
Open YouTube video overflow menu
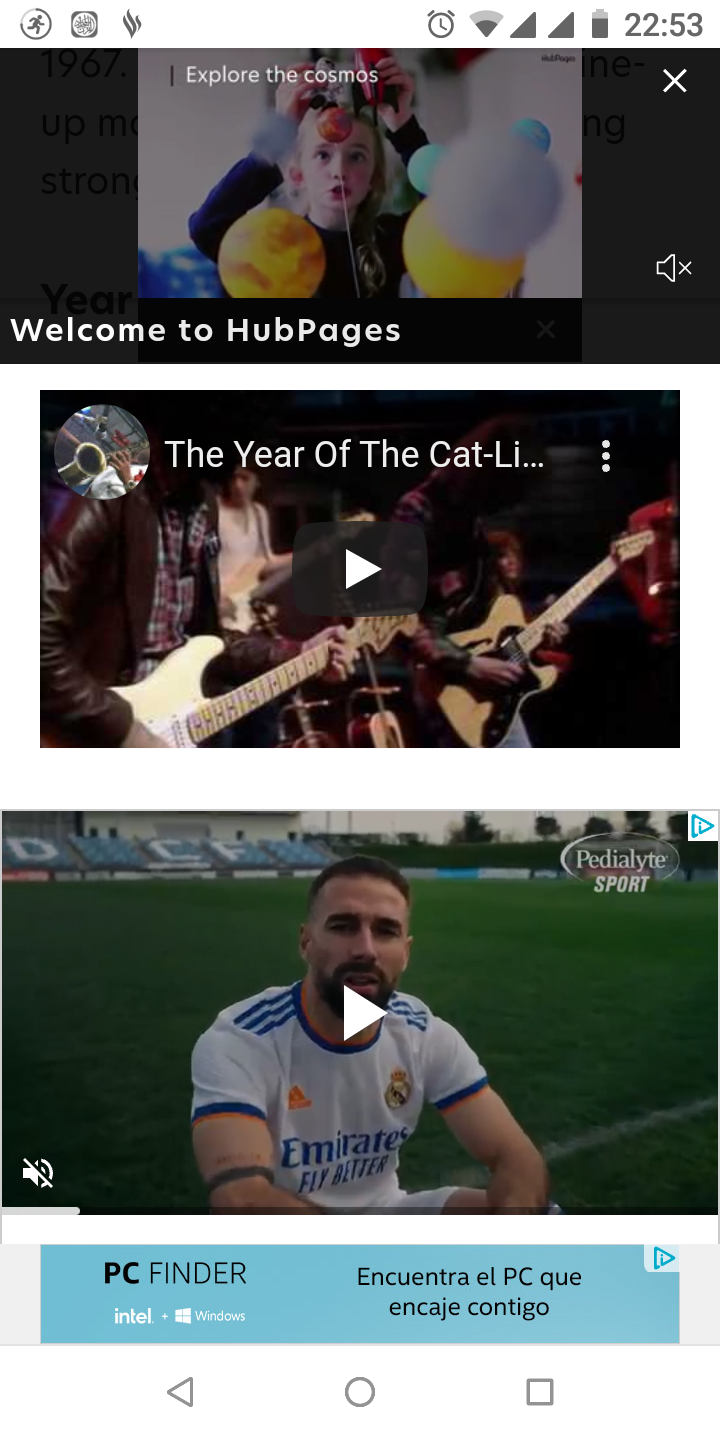tap(605, 456)
